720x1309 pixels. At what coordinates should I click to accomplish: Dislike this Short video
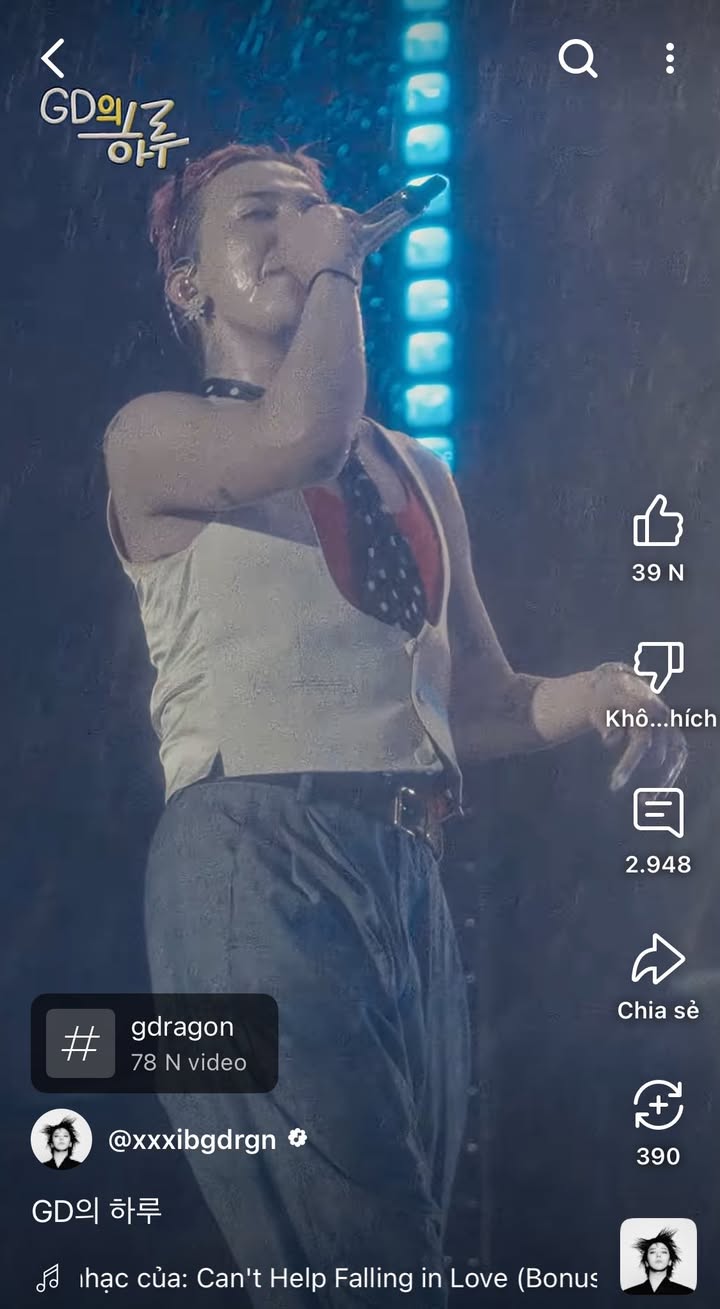tap(658, 667)
